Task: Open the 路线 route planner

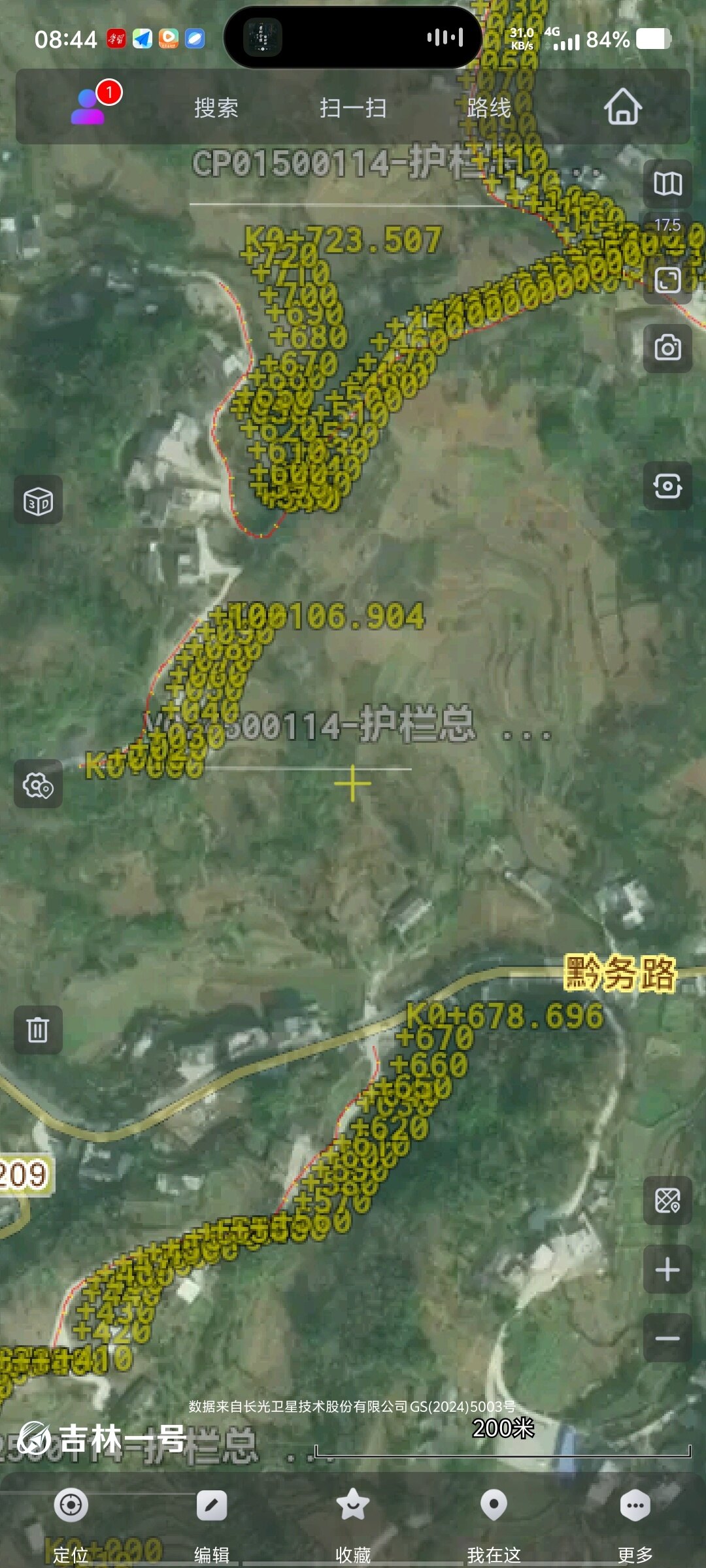Action: point(489,108)
